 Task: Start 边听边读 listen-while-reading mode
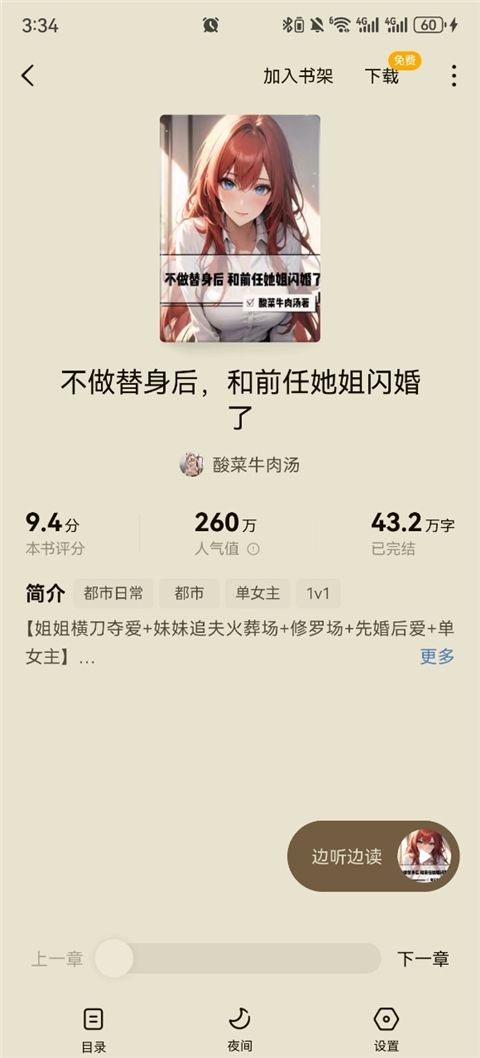click(x=373, y=856)
